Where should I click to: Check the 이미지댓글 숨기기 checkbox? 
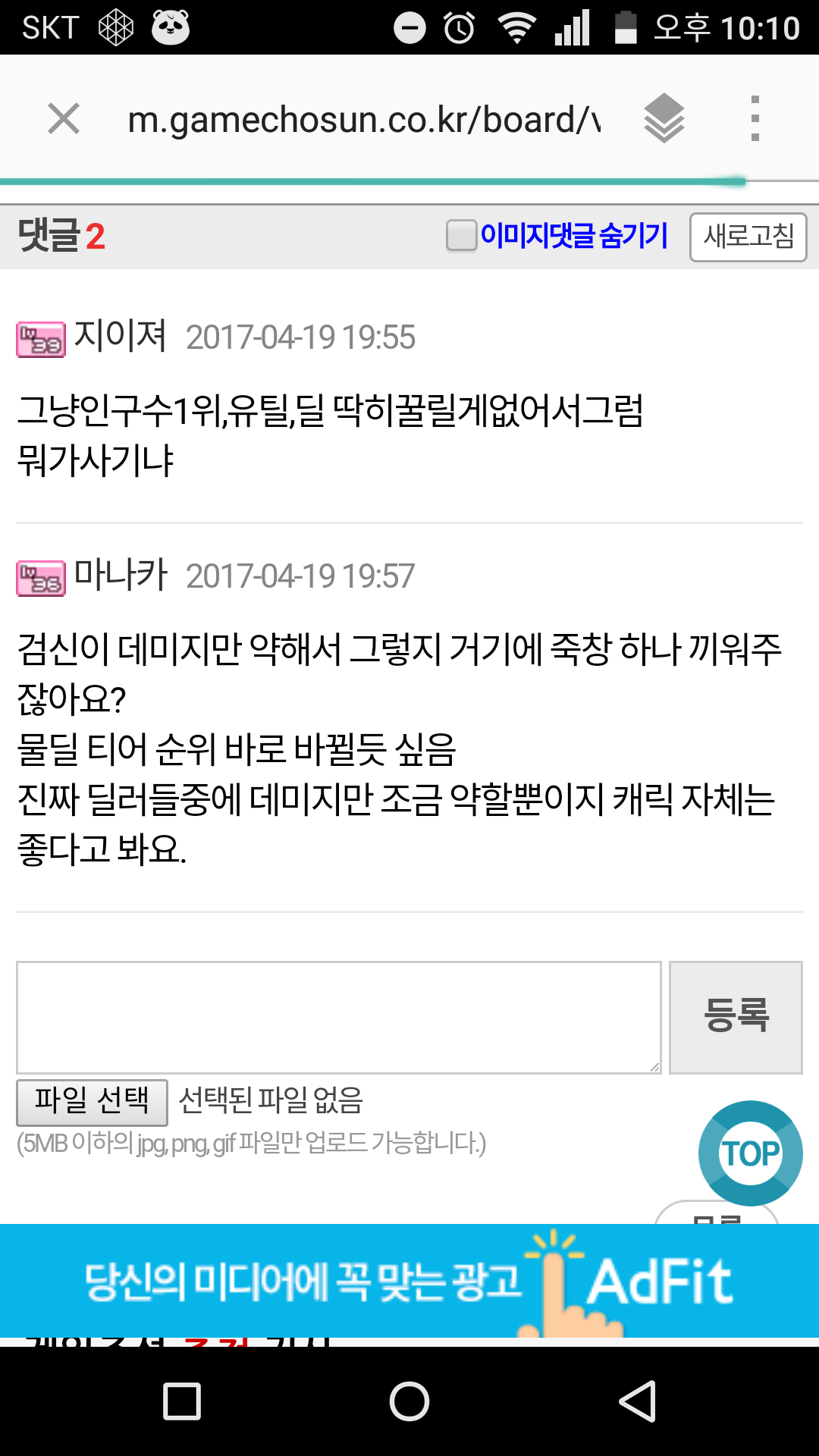tap(461, 235)
